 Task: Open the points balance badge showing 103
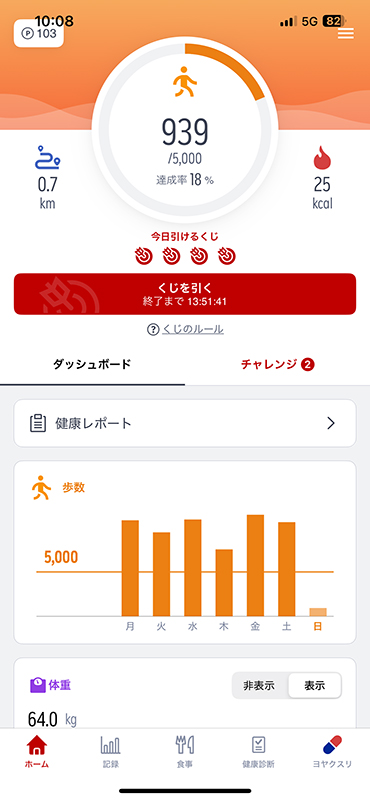pyautogui.click(x=38, y=33)
